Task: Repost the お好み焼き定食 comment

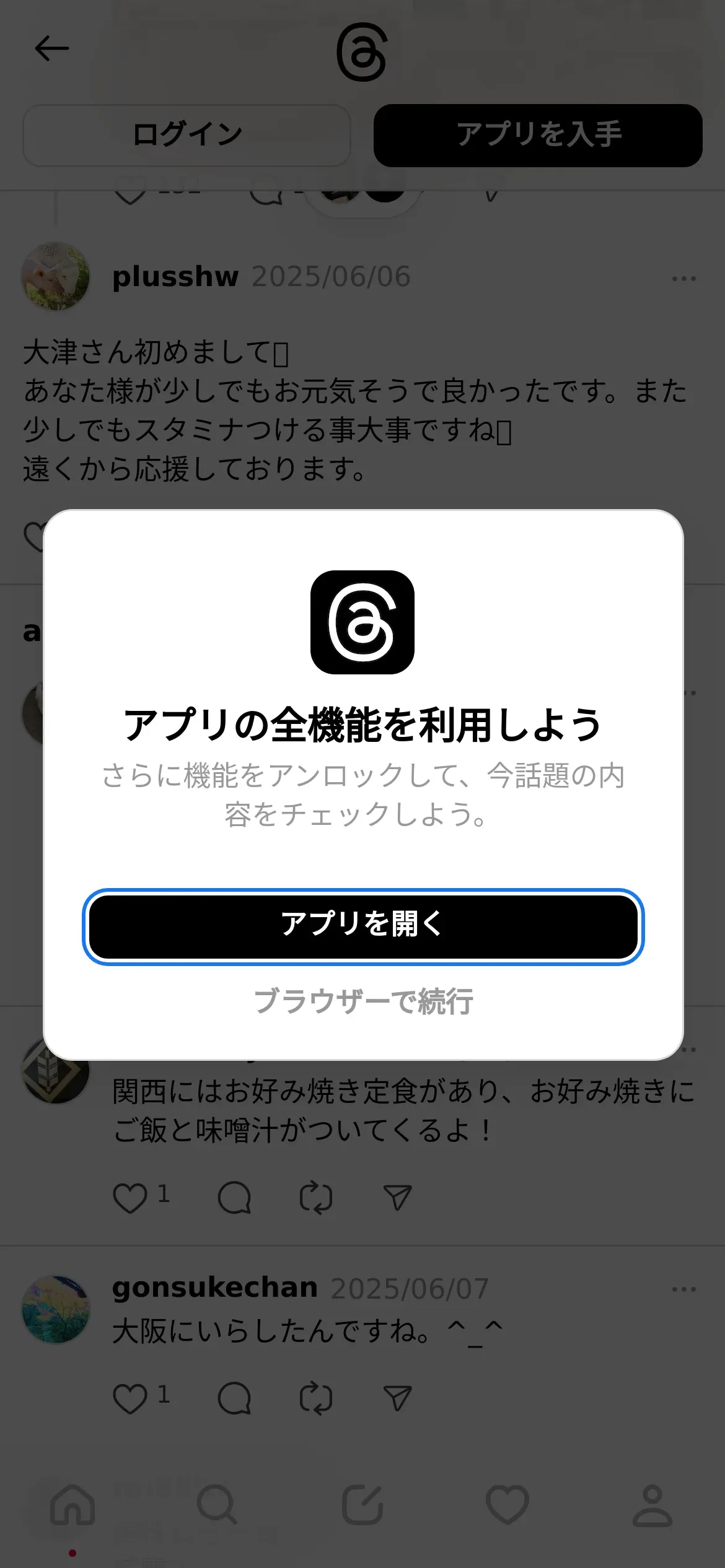Action: click(316, 1197)
